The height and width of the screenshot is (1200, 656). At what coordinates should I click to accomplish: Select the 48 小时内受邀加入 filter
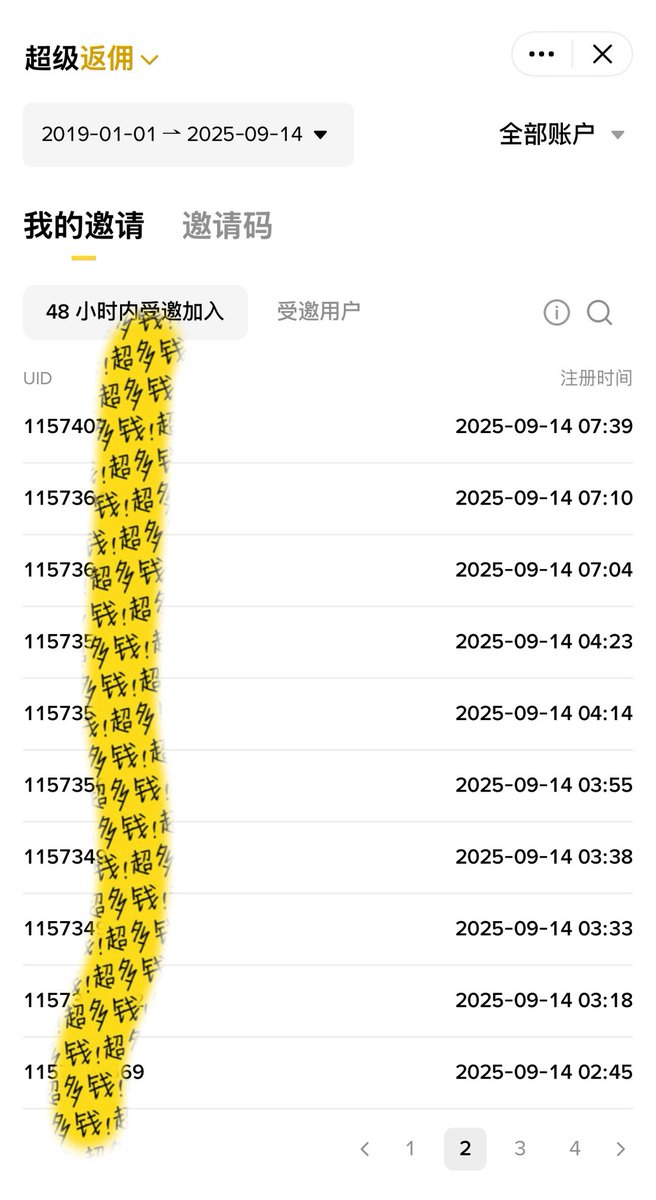(135, 312)
